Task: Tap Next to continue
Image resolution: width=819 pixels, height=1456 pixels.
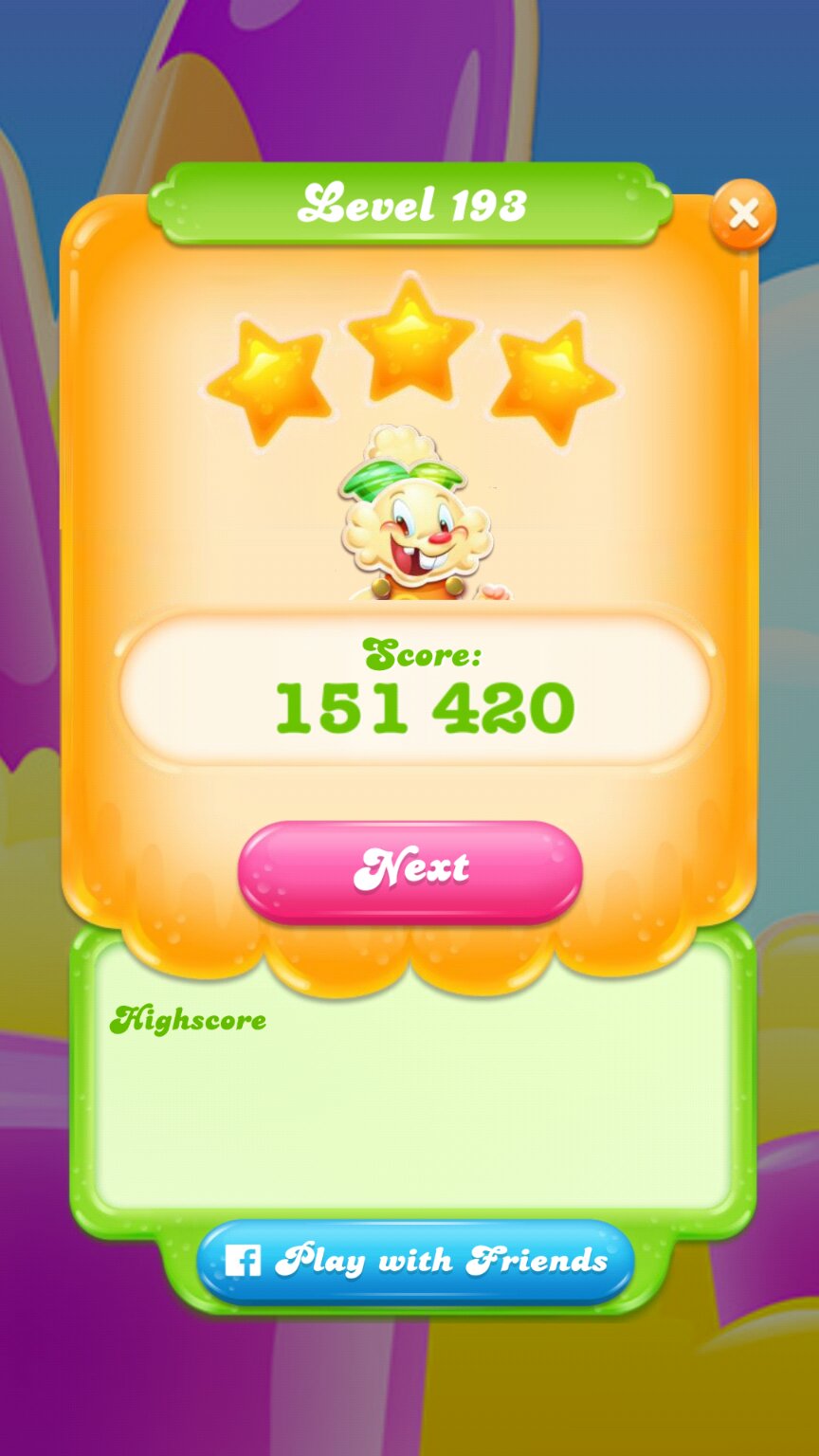Action: [x=410, y=869]
